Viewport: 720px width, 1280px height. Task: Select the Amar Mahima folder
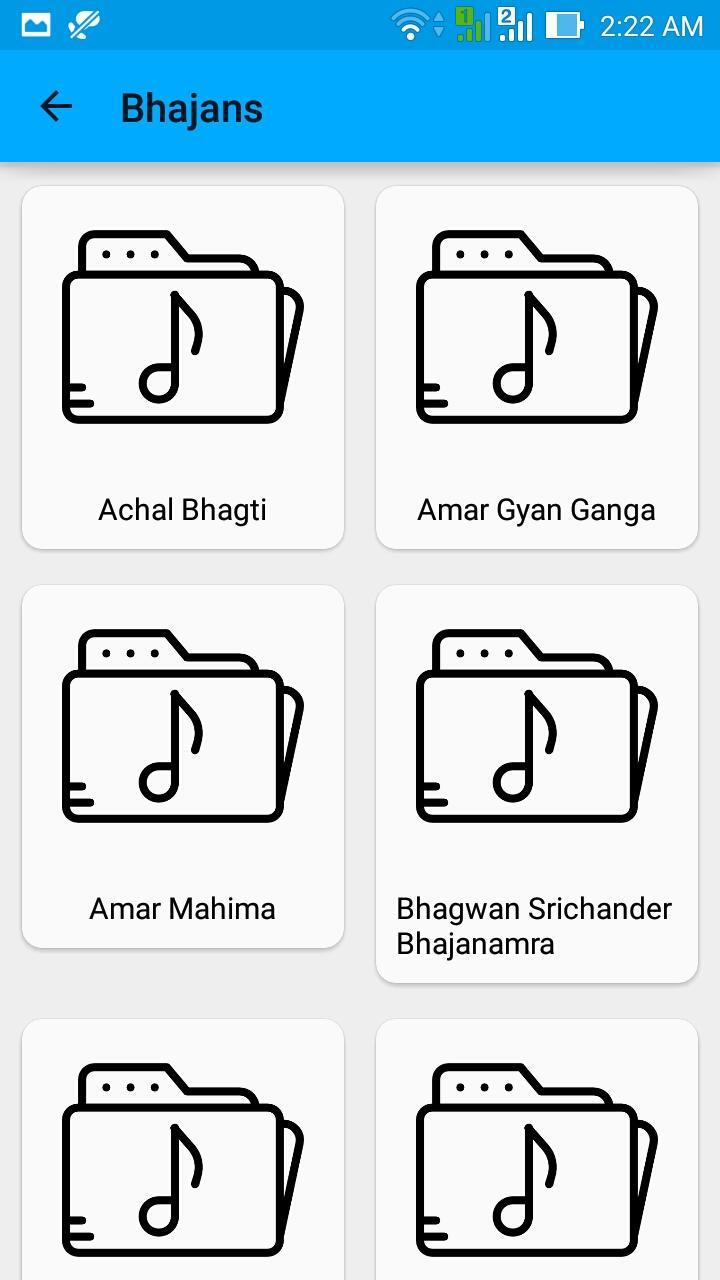pos(183,766)
